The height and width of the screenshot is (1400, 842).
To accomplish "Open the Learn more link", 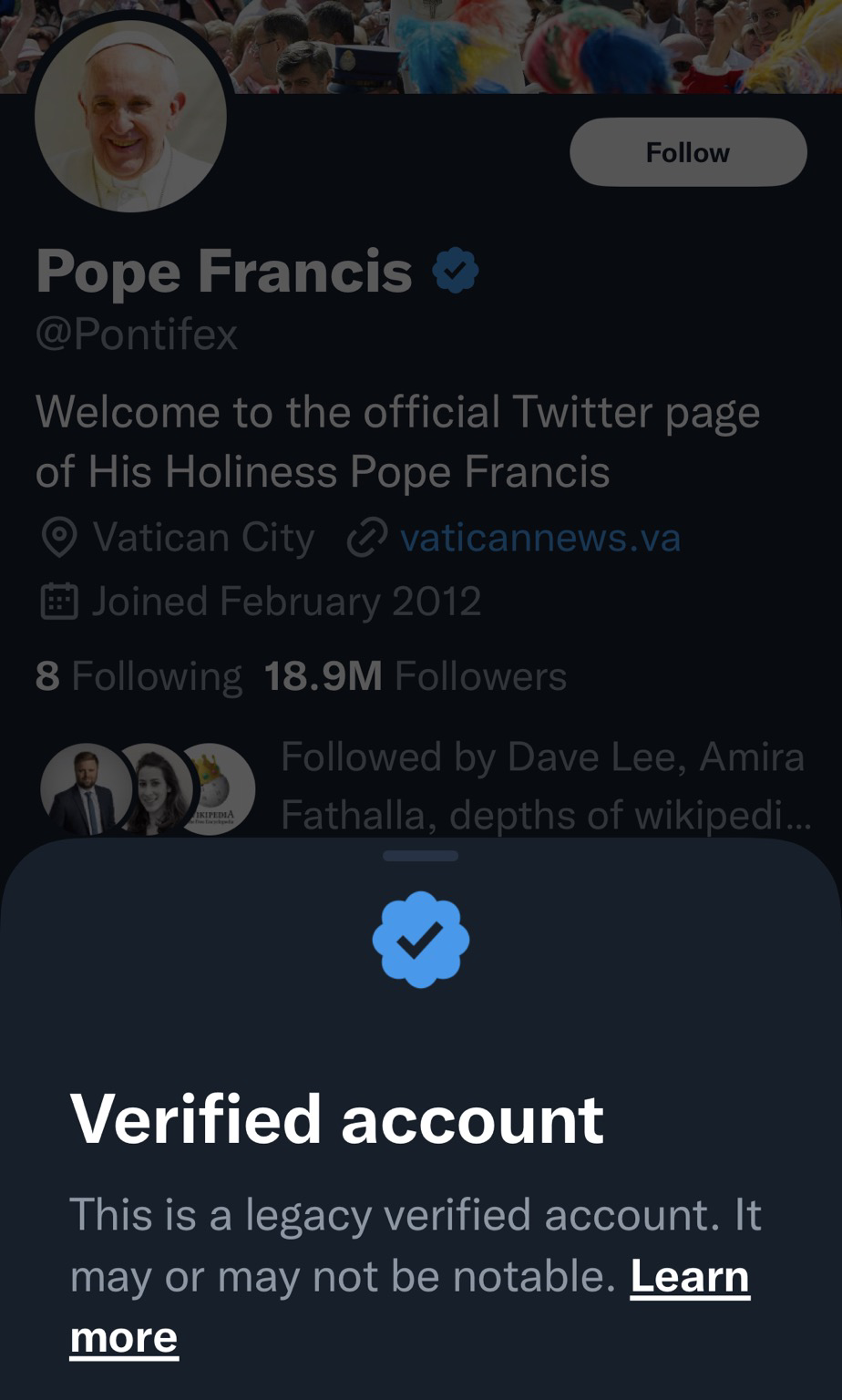I will click(410, 1305).
